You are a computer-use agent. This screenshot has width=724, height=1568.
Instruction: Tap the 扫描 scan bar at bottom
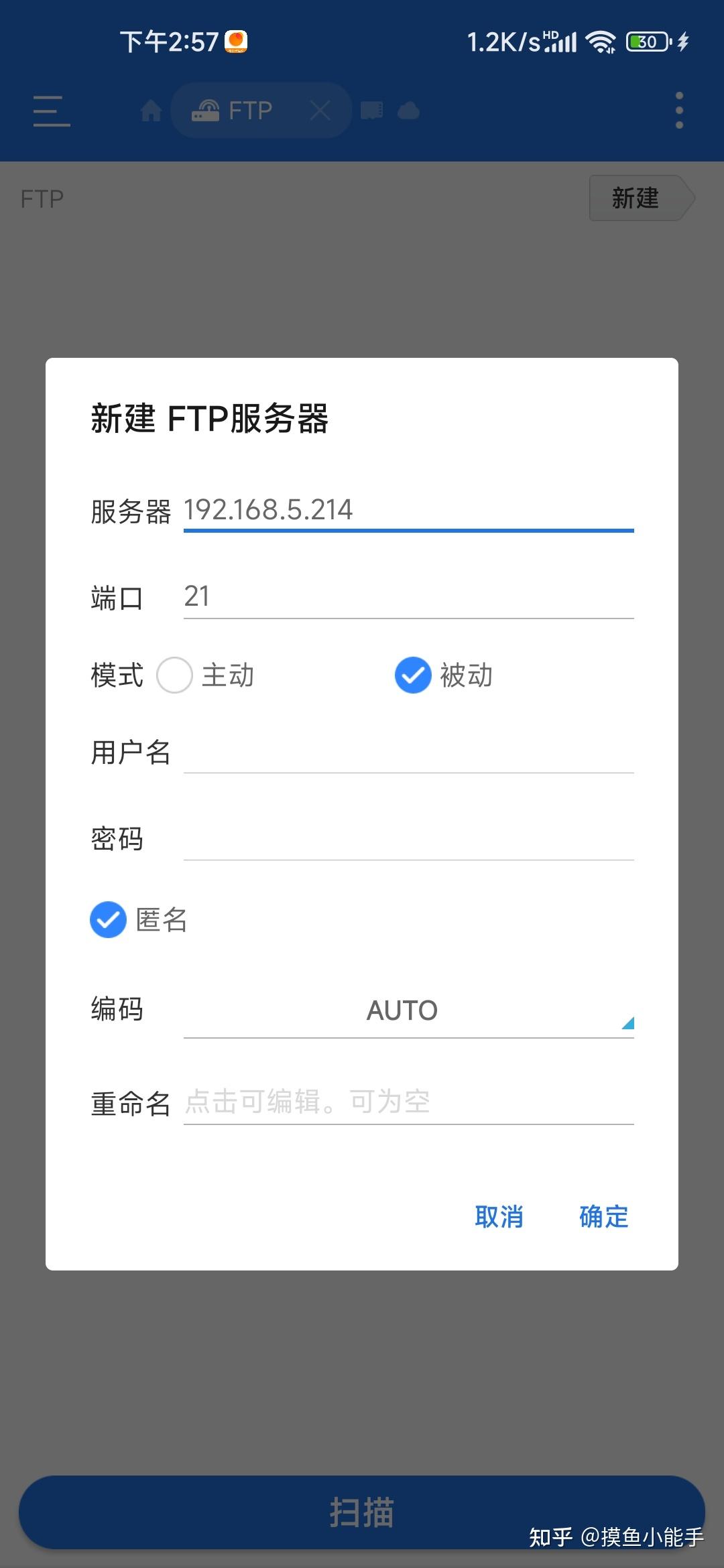pyautogui.click(x=362, y=1511)
